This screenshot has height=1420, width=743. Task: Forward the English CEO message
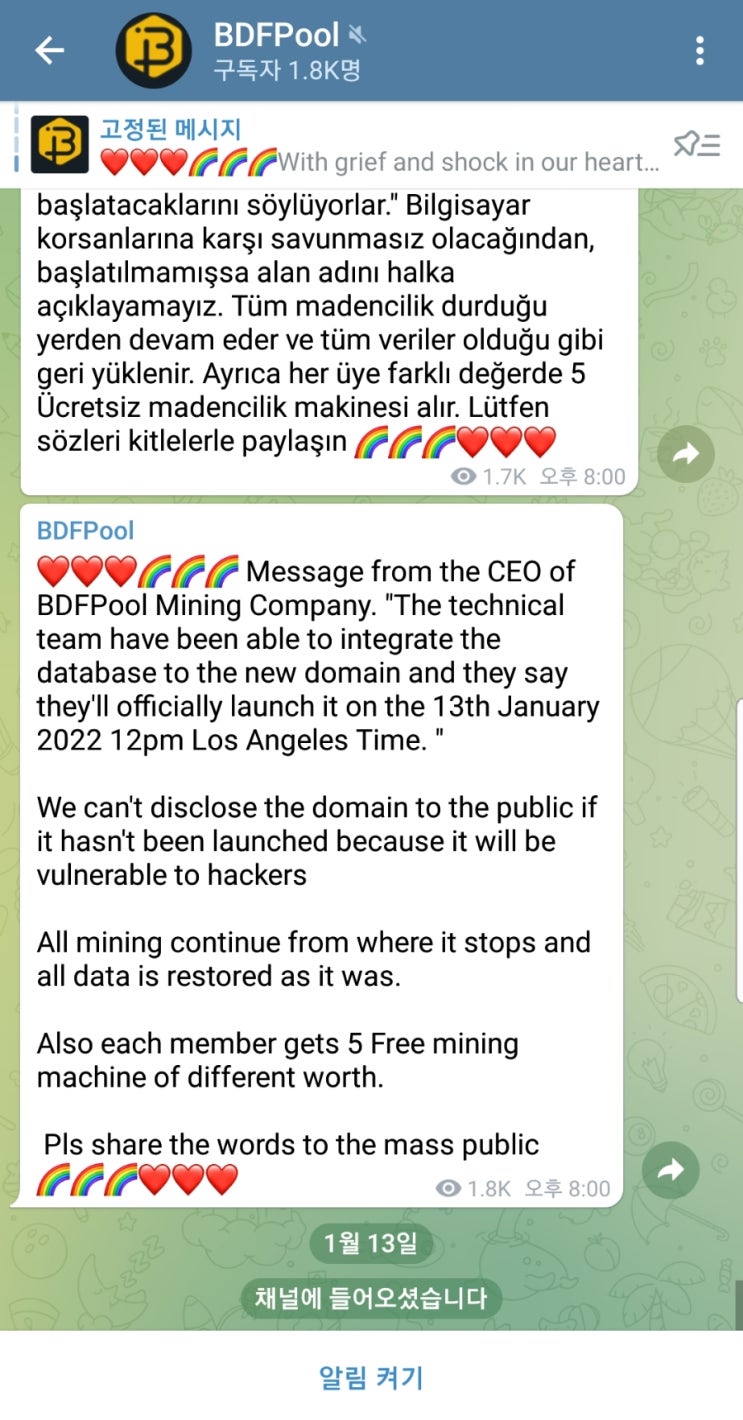click(x=670, y=1169)
